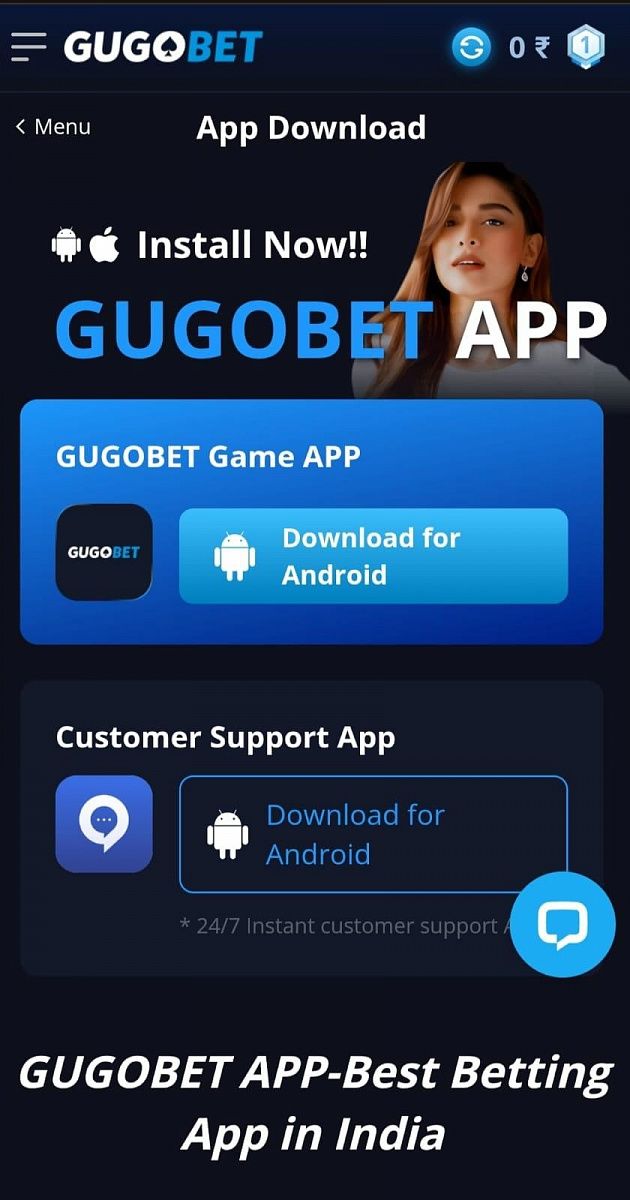Refresh the wallet balance
Image resolution: width=630 pixels, height=1200 pixels.
(x=471, y=47)
